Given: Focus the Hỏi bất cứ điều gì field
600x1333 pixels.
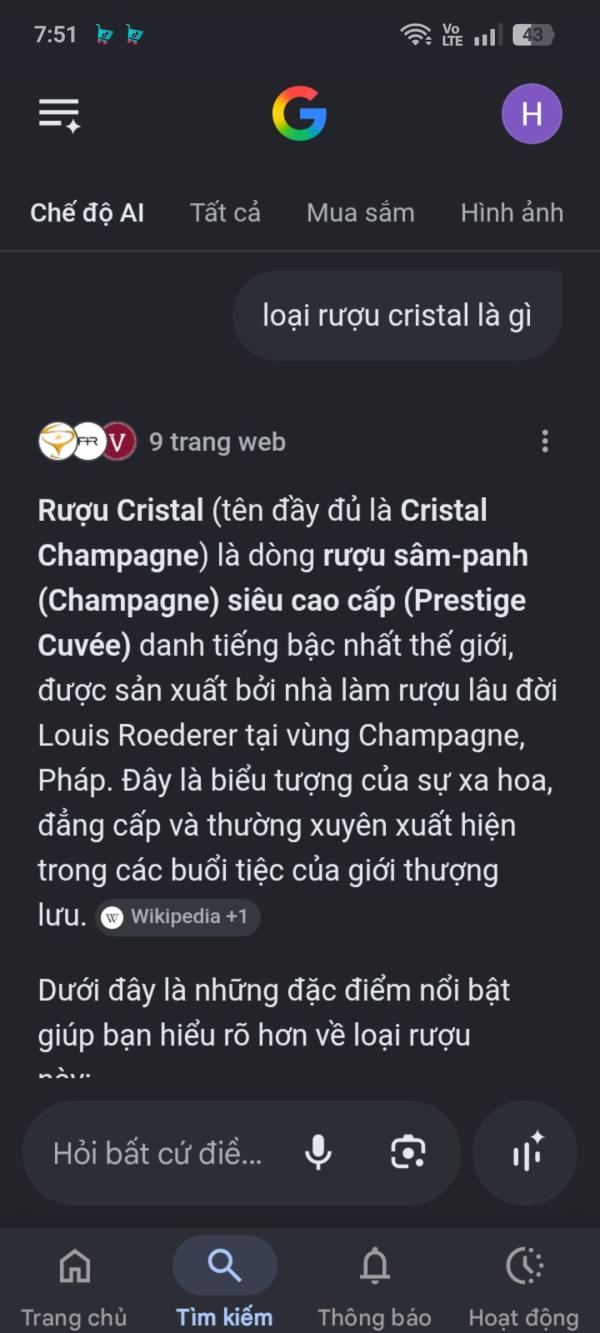Looking at the screenshot, I should tap(158, 1153).
